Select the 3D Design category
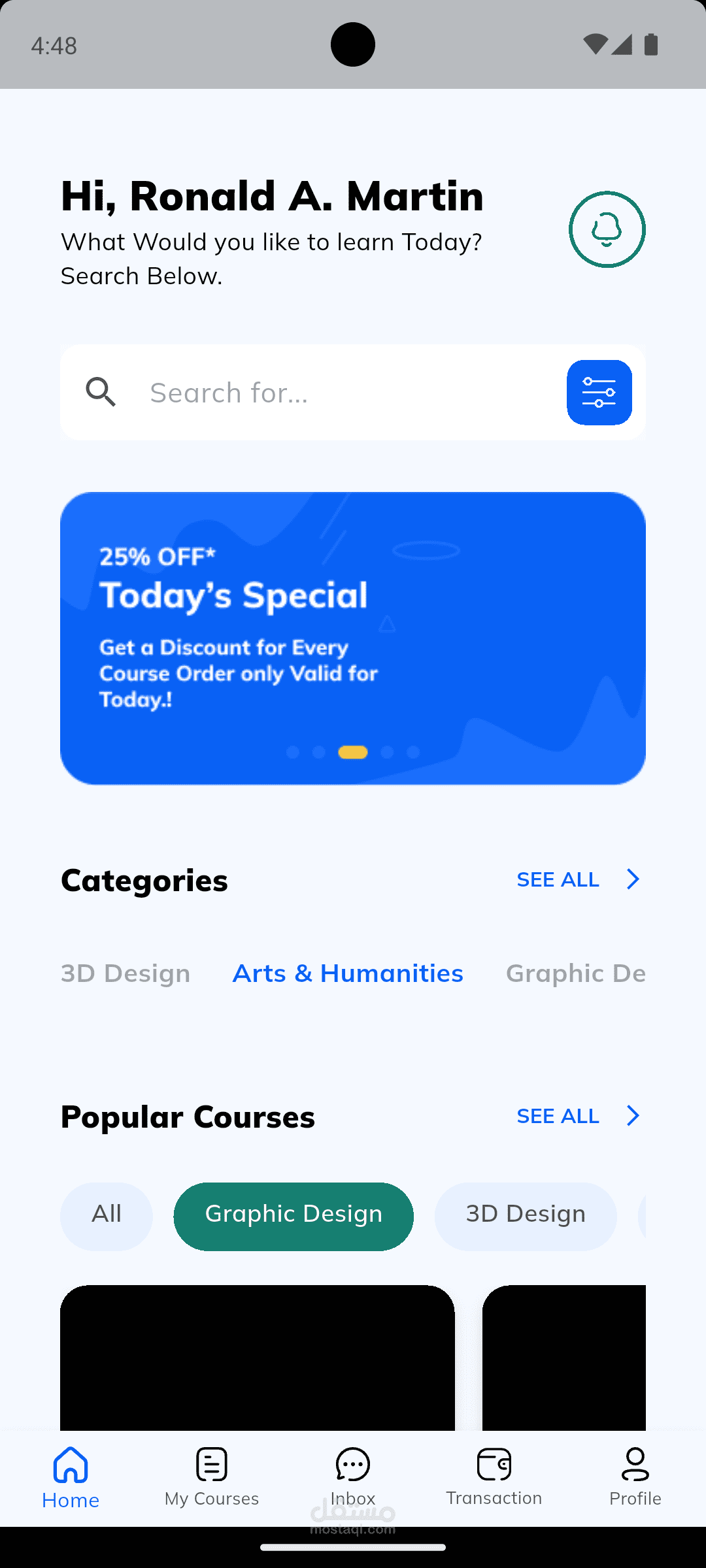 [x=126, y=973]
